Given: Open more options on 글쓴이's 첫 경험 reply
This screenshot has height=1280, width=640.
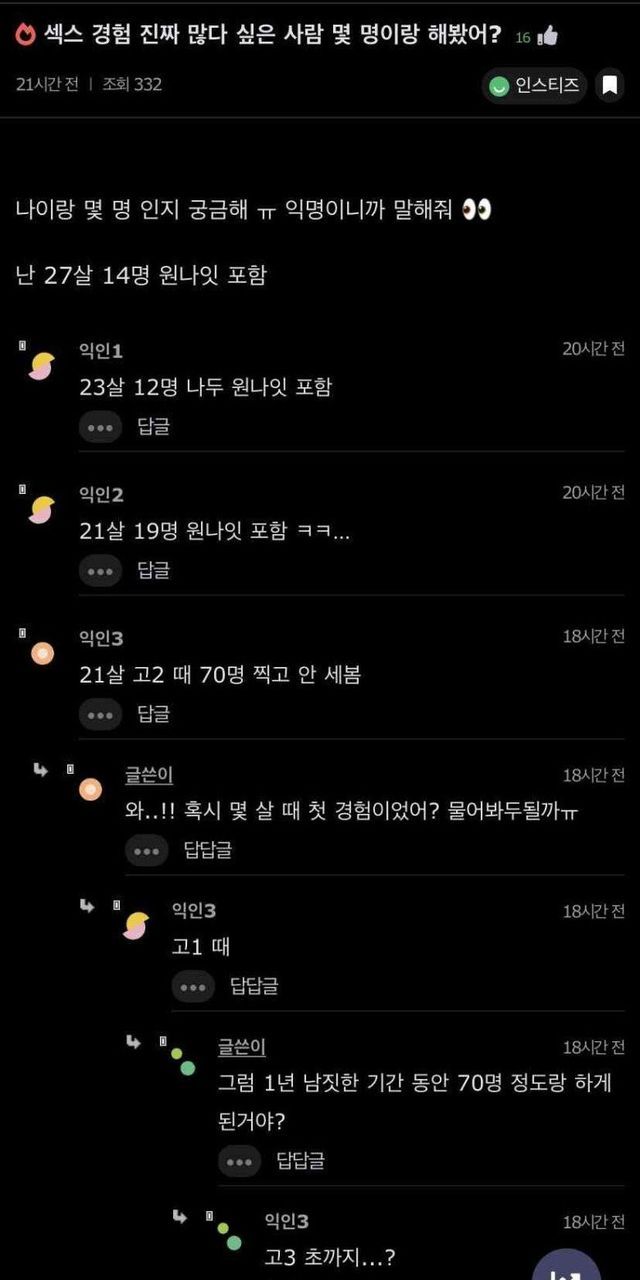Looking at the screenshot, I should pos(146,850).
